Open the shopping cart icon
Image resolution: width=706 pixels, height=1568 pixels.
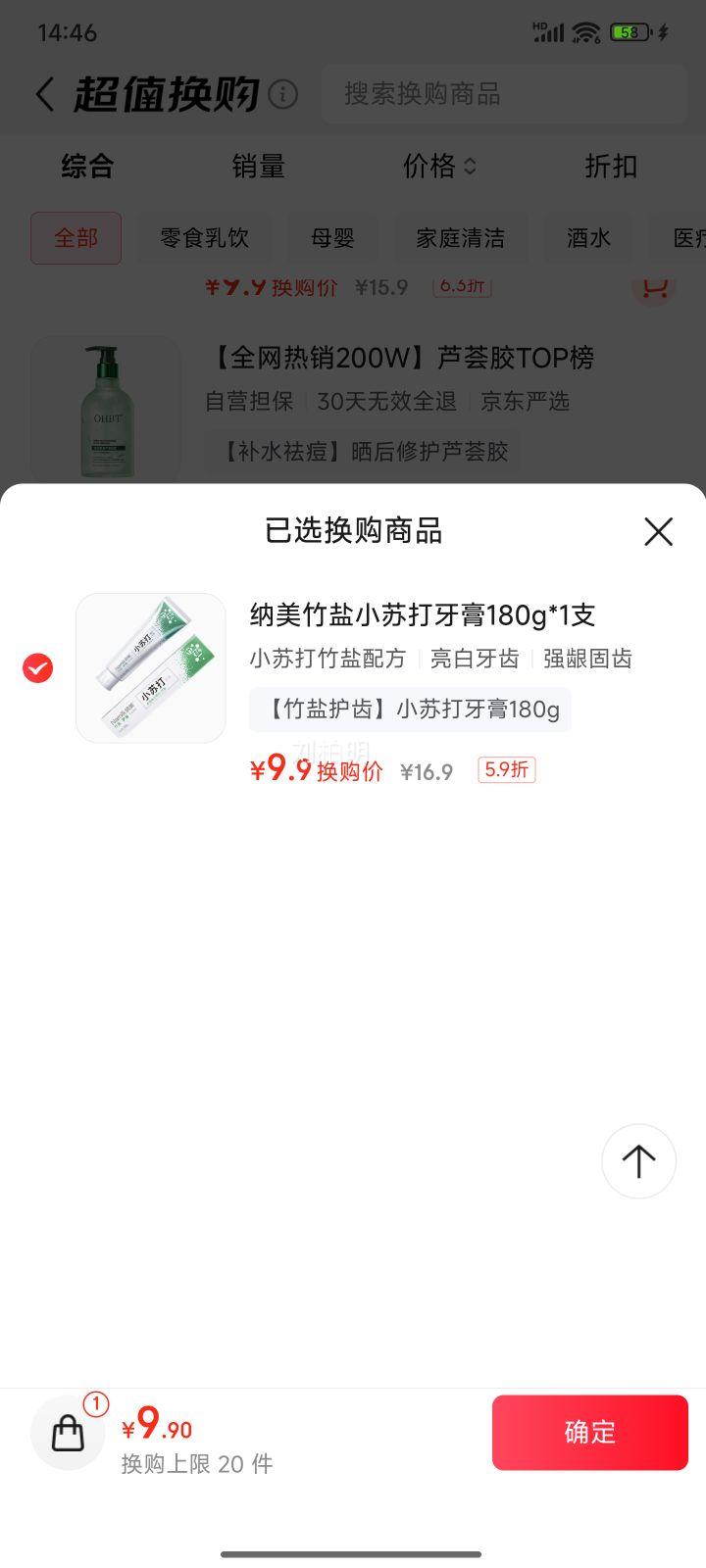[x=67, y=1432]
